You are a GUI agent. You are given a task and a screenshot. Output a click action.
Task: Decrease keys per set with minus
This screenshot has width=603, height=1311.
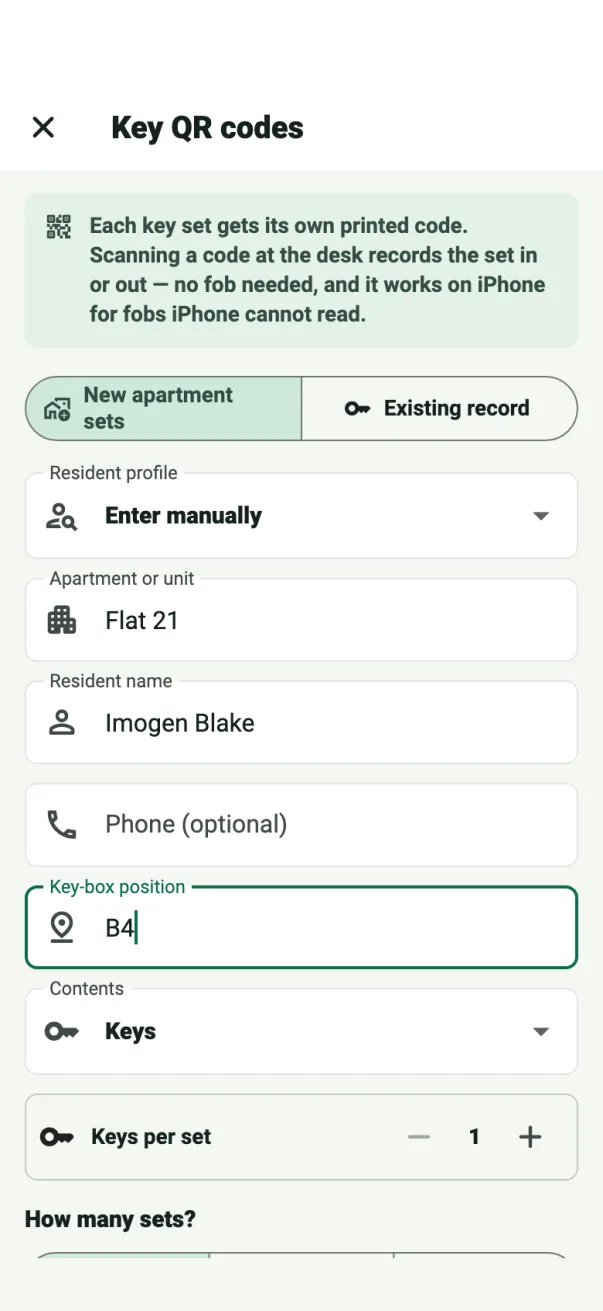(419, 1137)
